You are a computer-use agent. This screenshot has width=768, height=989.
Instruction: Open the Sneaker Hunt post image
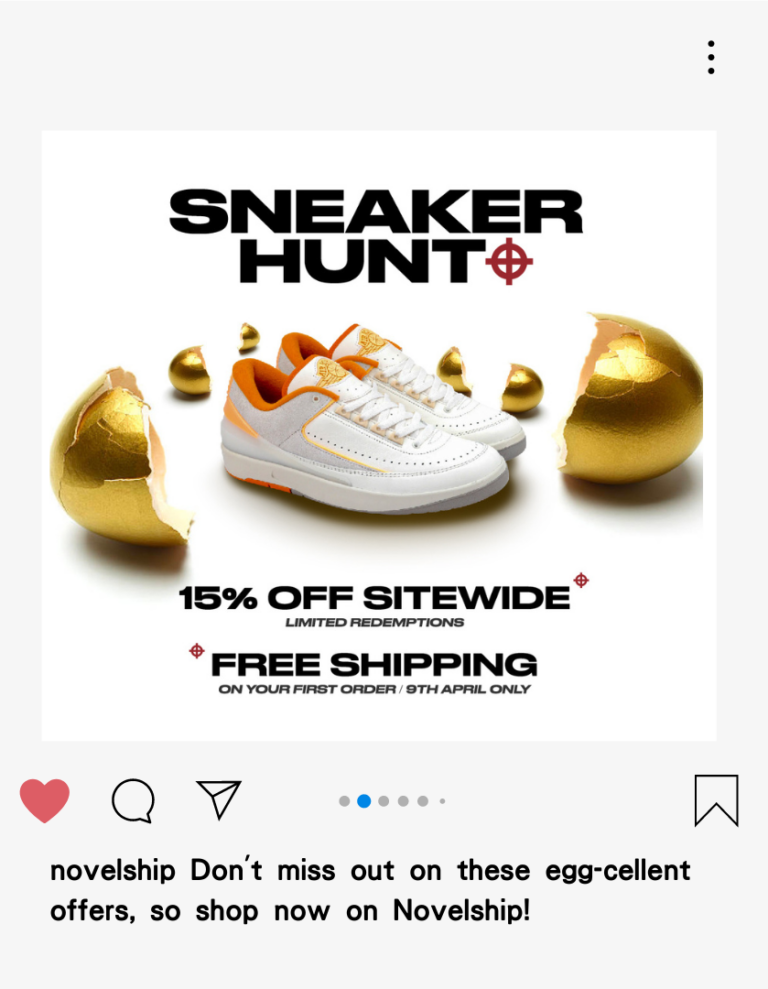378,435
